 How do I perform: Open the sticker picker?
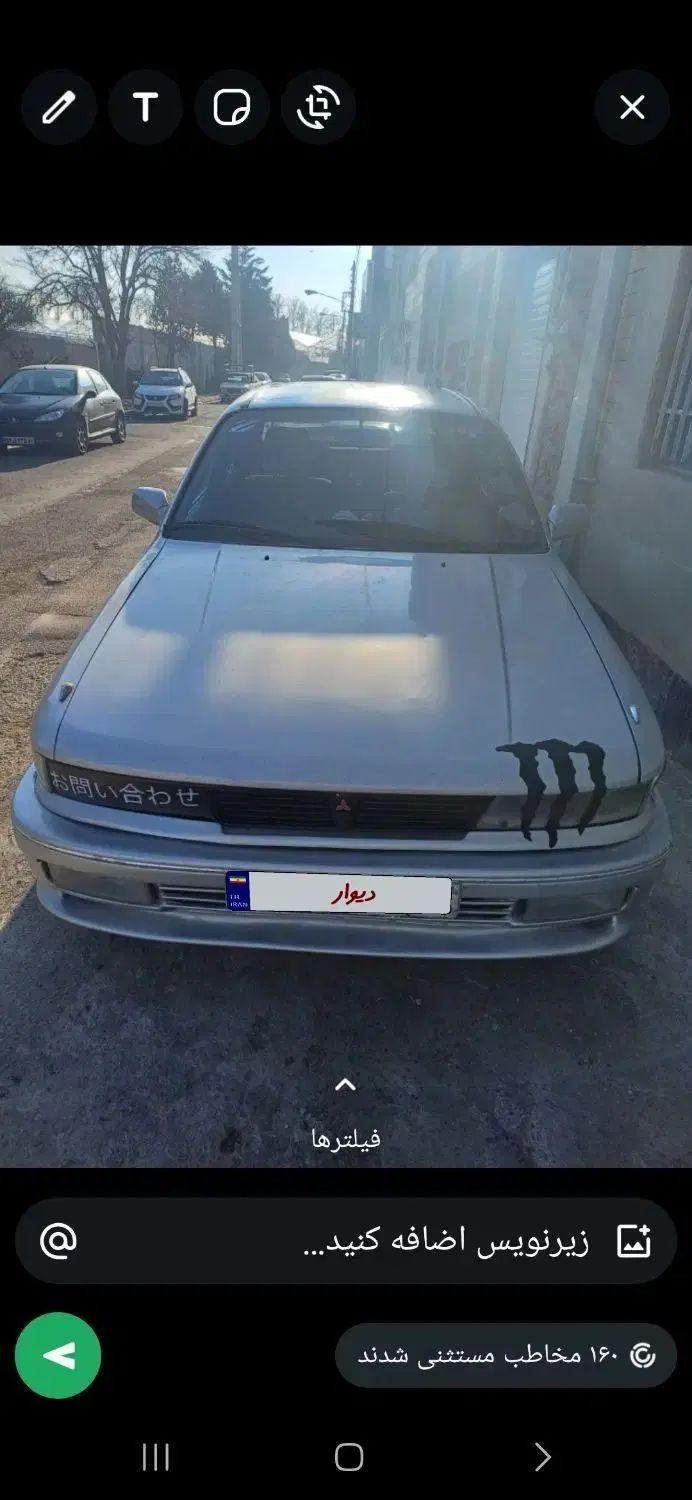[232, 107]
